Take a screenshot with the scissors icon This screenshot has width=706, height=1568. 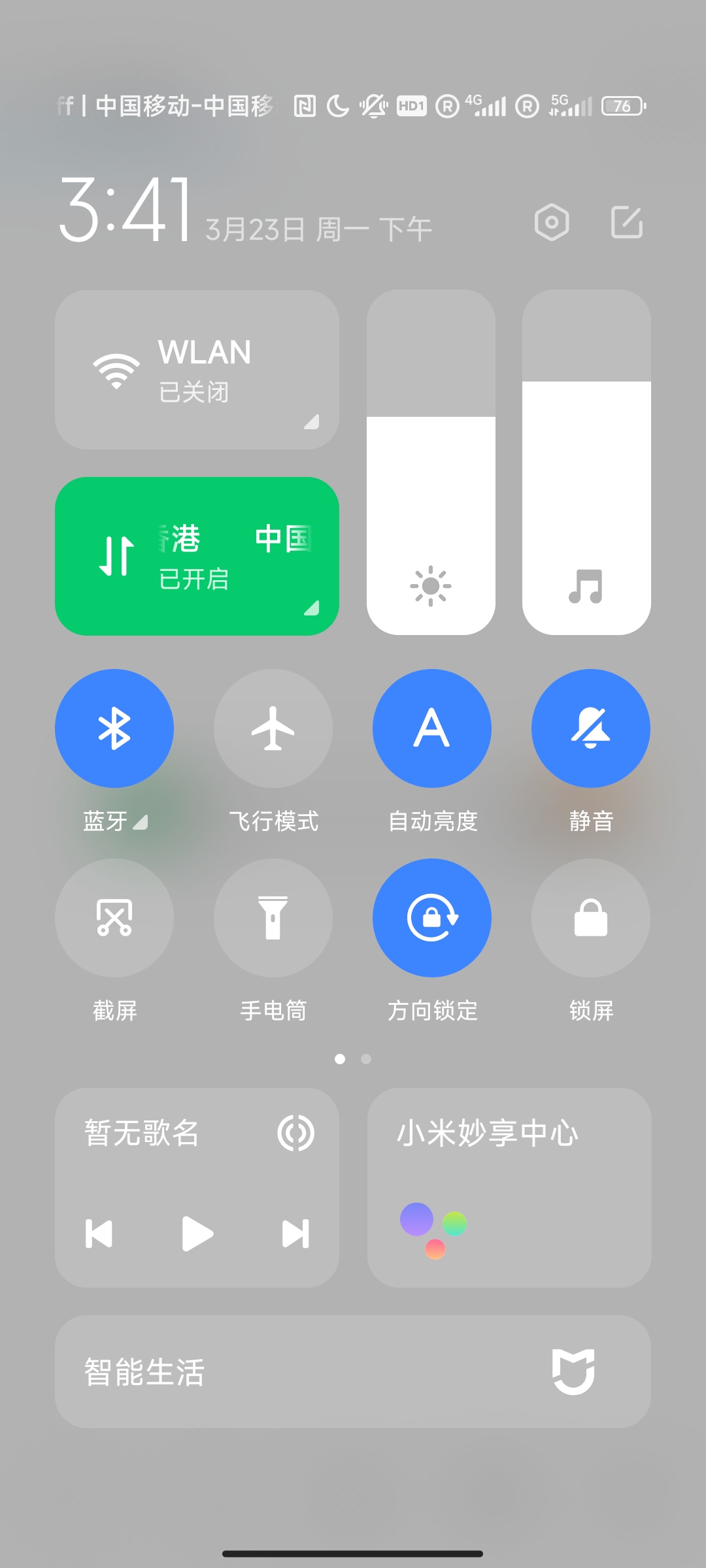coord(114,918)
